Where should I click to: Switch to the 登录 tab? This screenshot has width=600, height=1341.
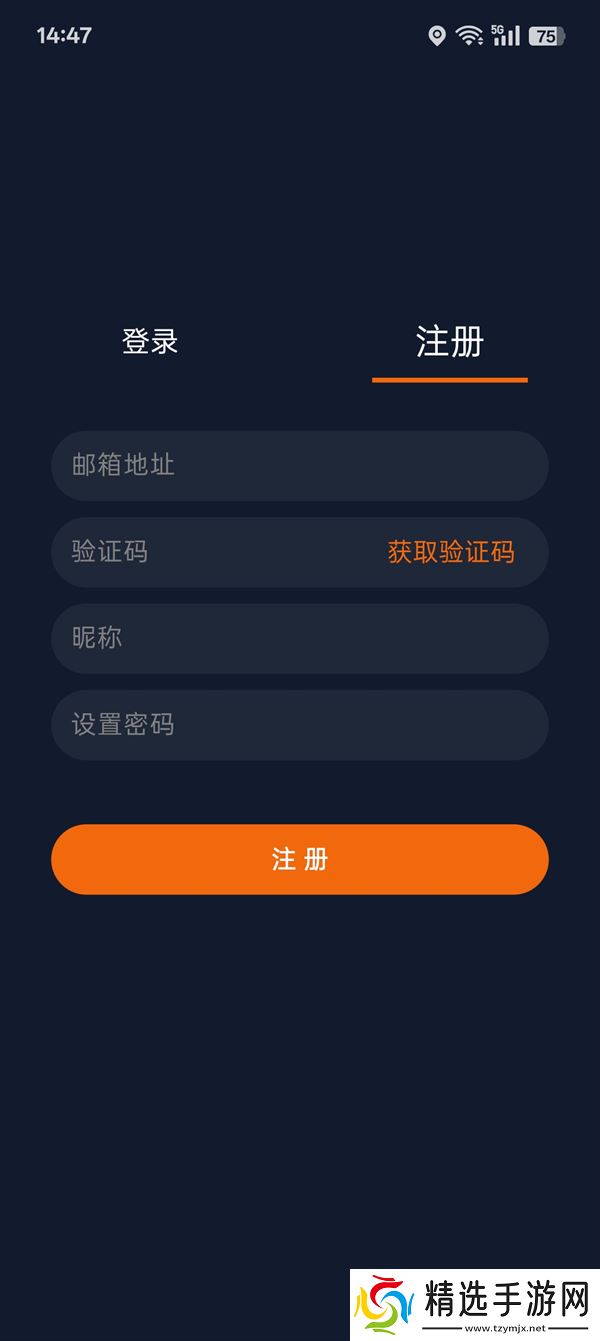pyautogui.click(x=150, y=342)
